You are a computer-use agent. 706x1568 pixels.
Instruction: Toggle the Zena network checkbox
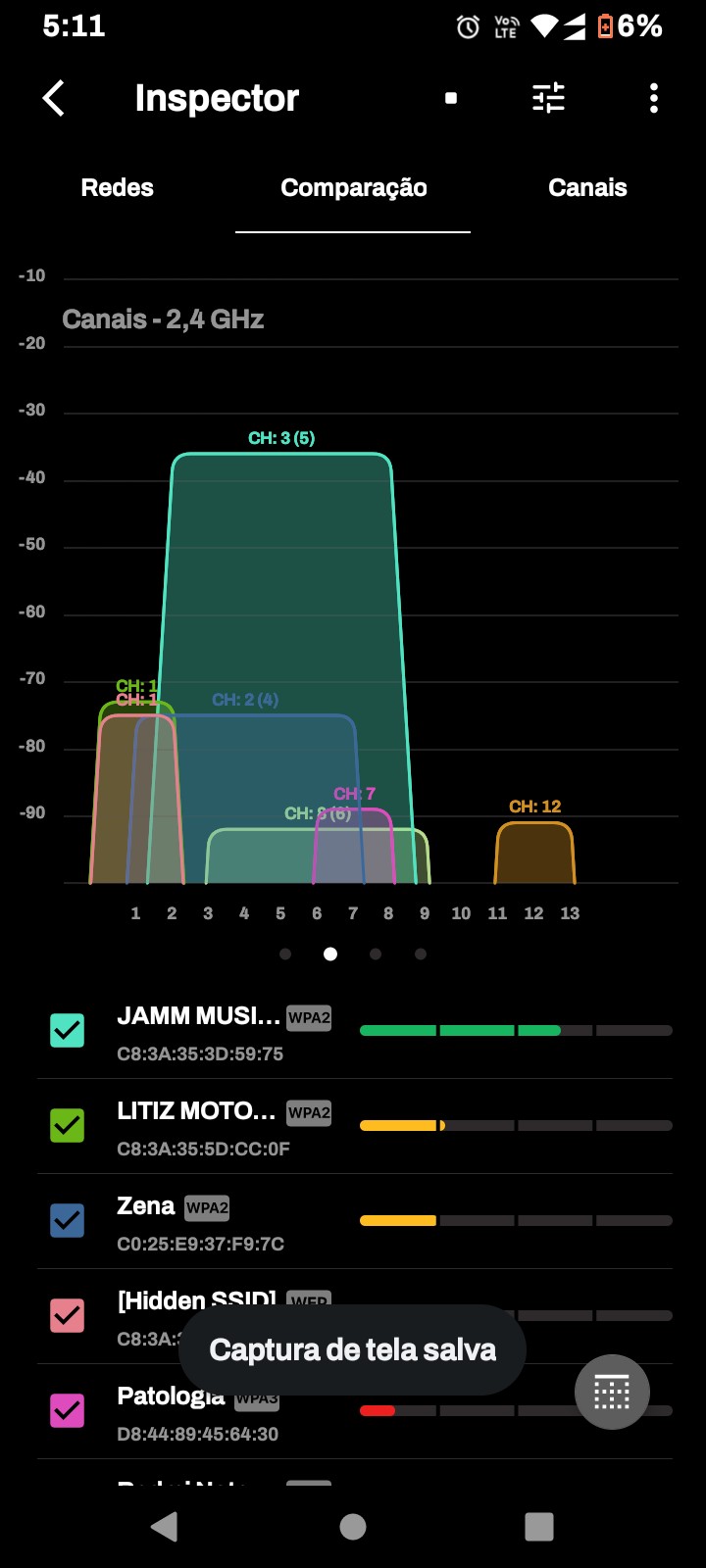[x=68, y=1220]
